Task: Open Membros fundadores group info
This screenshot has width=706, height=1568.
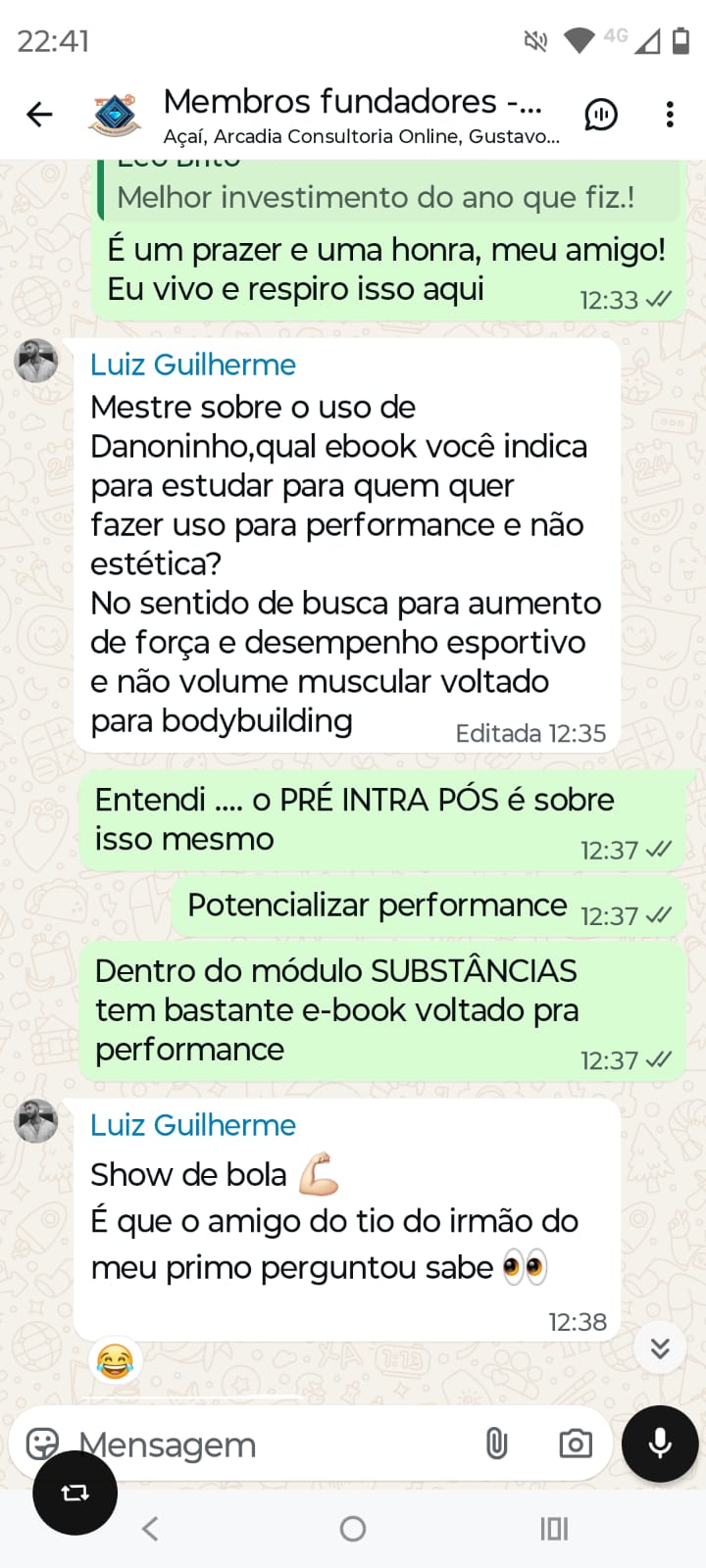Action: [x=353, y=115]
